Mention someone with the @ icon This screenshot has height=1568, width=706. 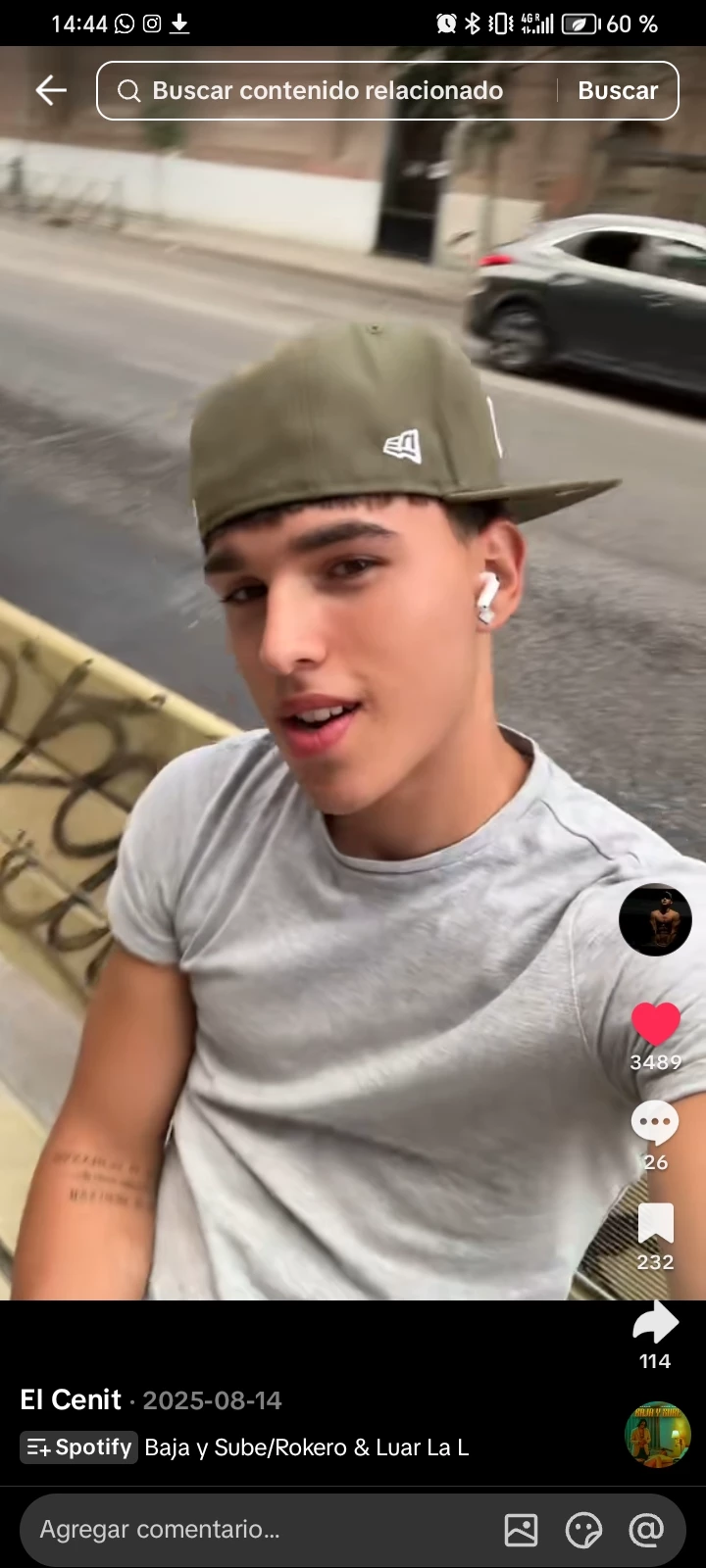[x=646, y=1530]
